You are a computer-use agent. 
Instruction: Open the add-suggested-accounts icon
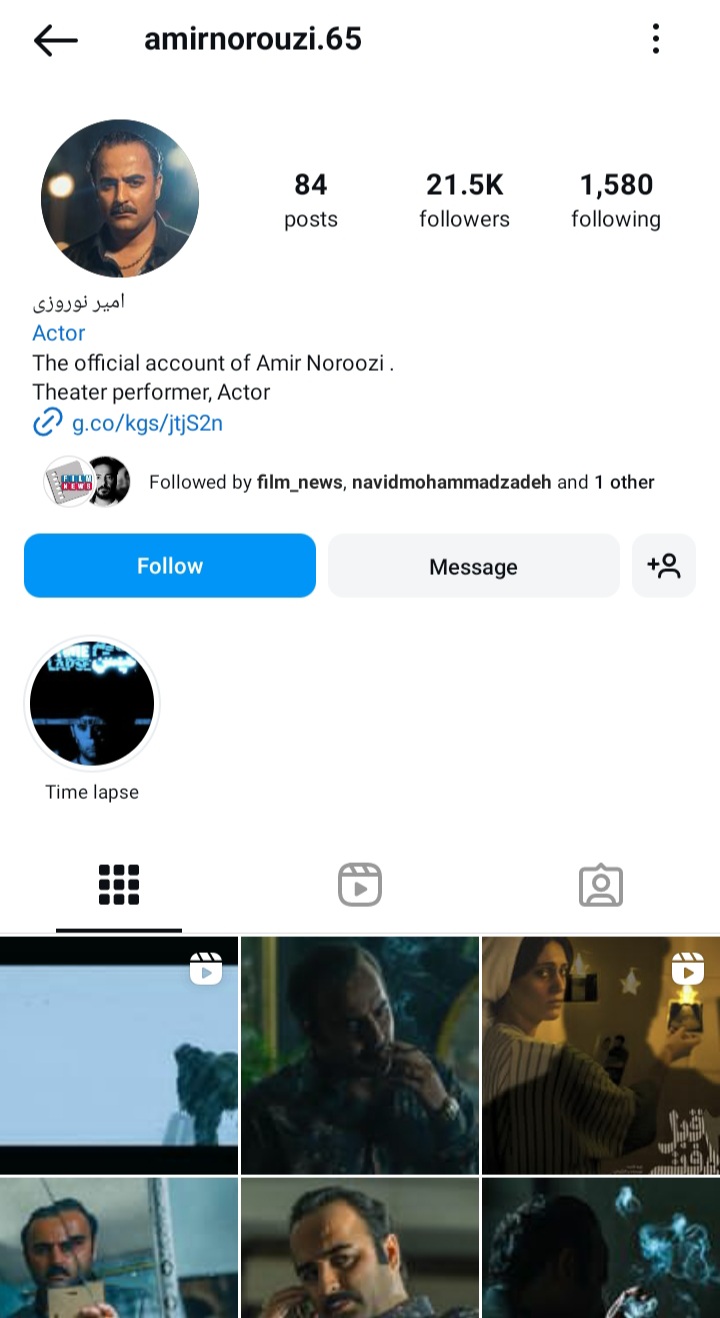(x=664, y=565)
